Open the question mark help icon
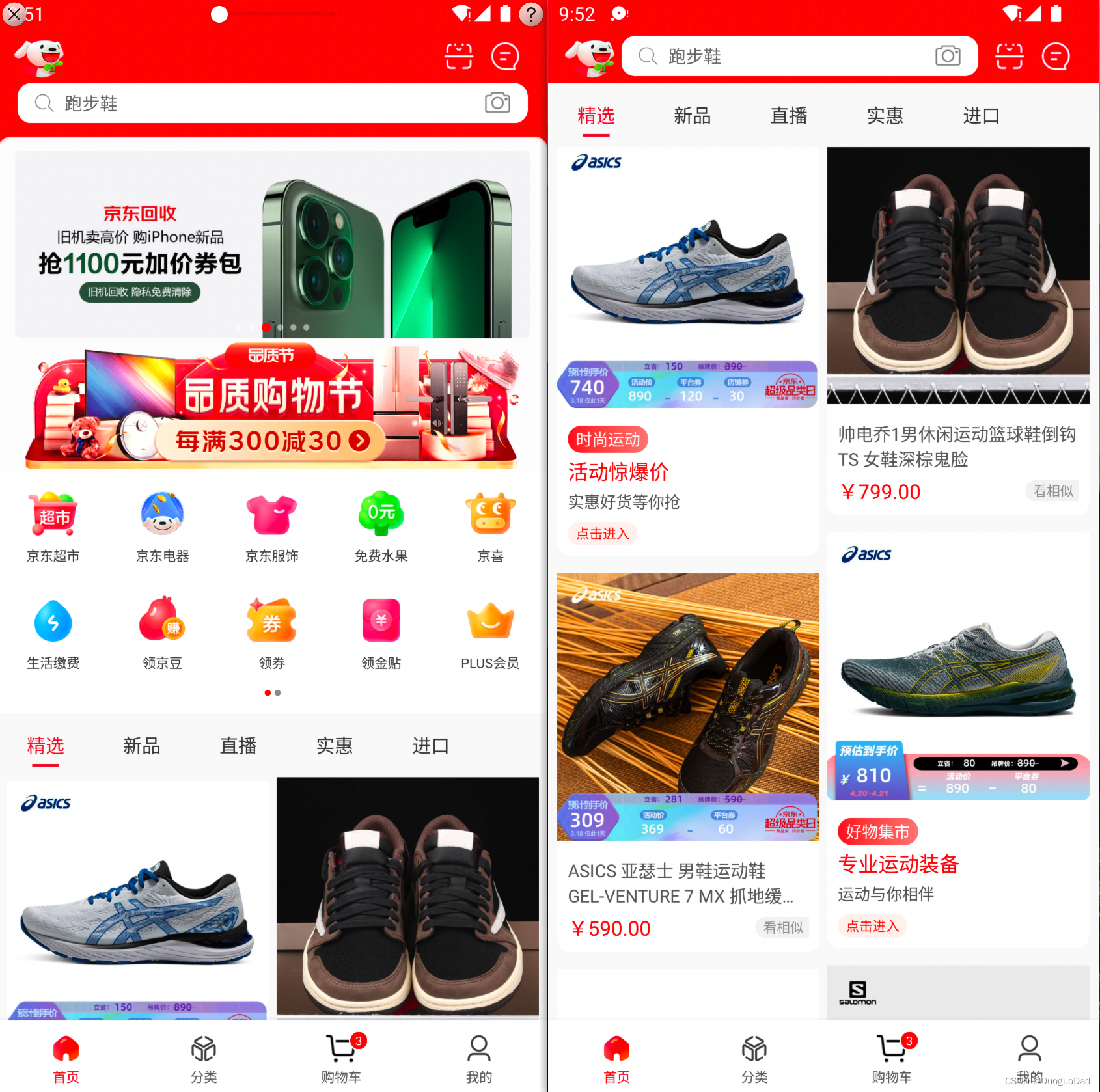Screen dimensions: 1100x1092 [531, 14]
